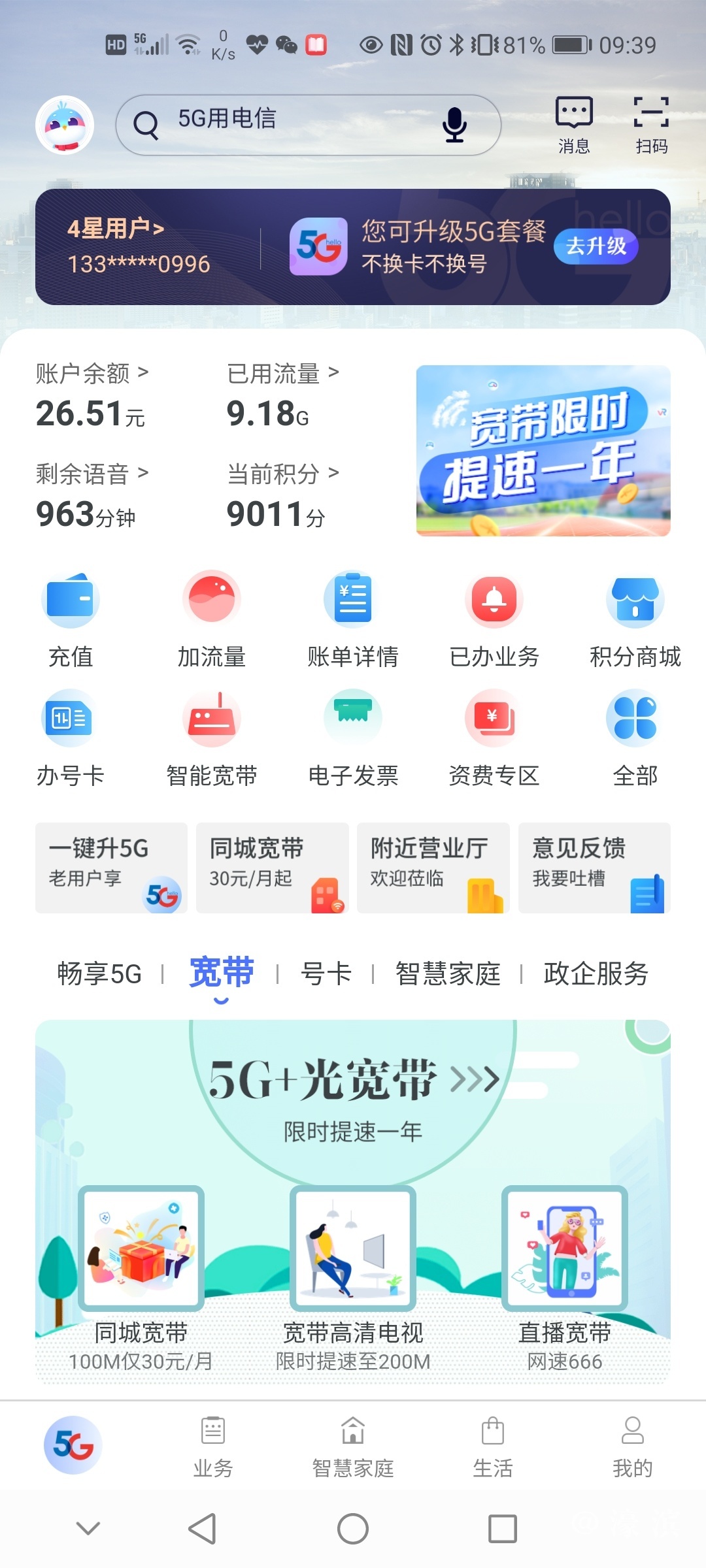Select the 智慧家庭 tab beside 号卡
Screen dimensions: 706x1568
tap(448, 973)
